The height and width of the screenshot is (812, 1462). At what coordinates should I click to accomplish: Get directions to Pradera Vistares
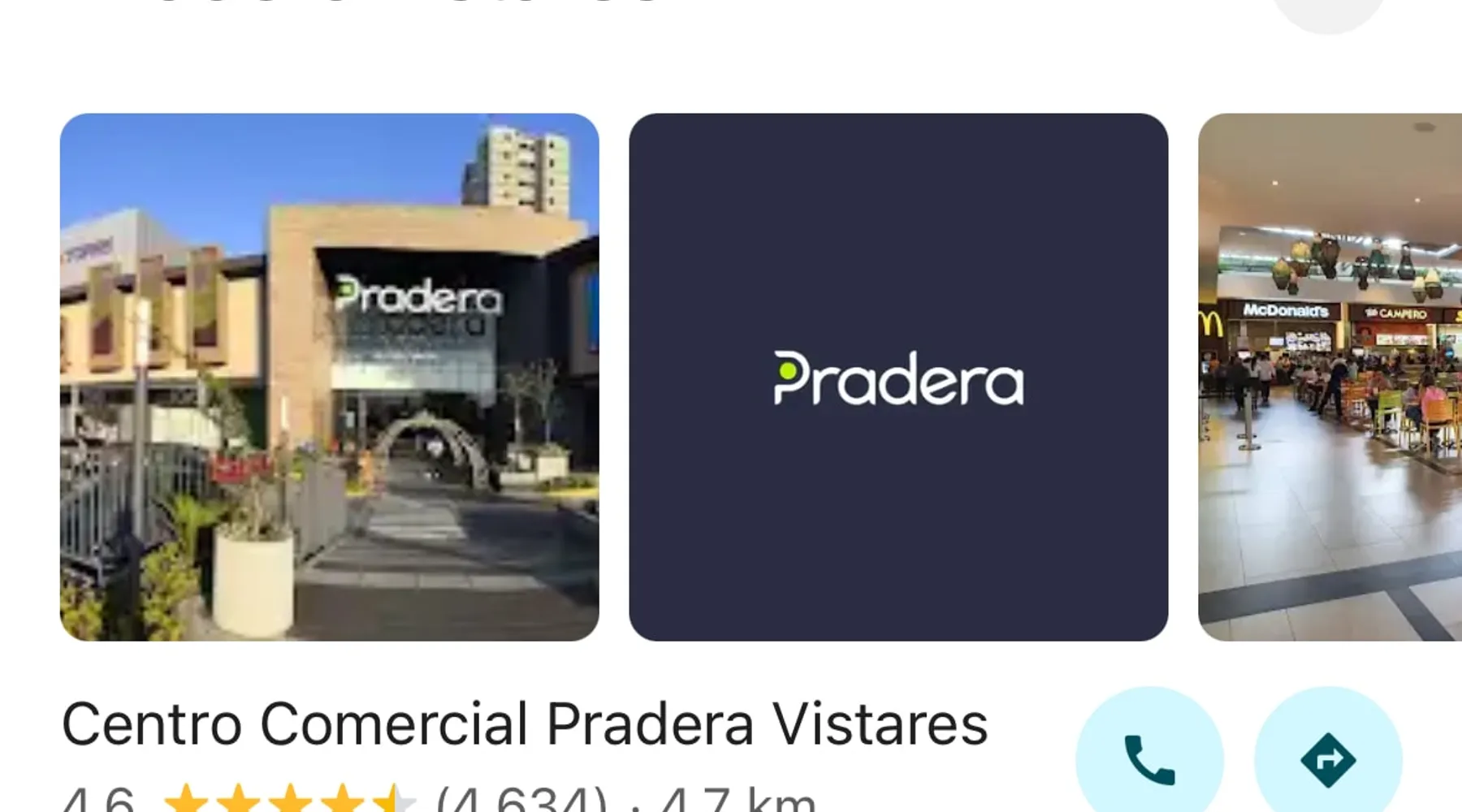point(1327,759)
